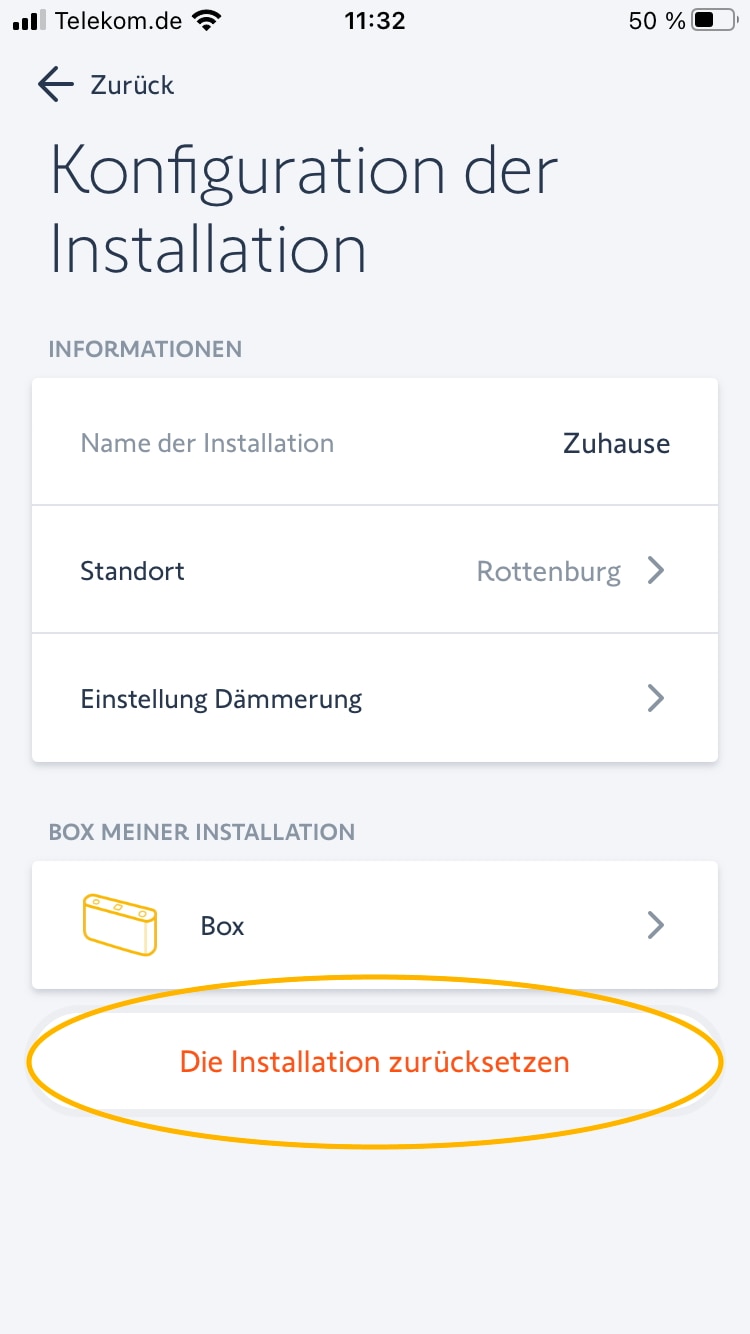750x1334 pixels.
Task: Open Einstellung Dämmerung
Action: [x=375, y=698]
